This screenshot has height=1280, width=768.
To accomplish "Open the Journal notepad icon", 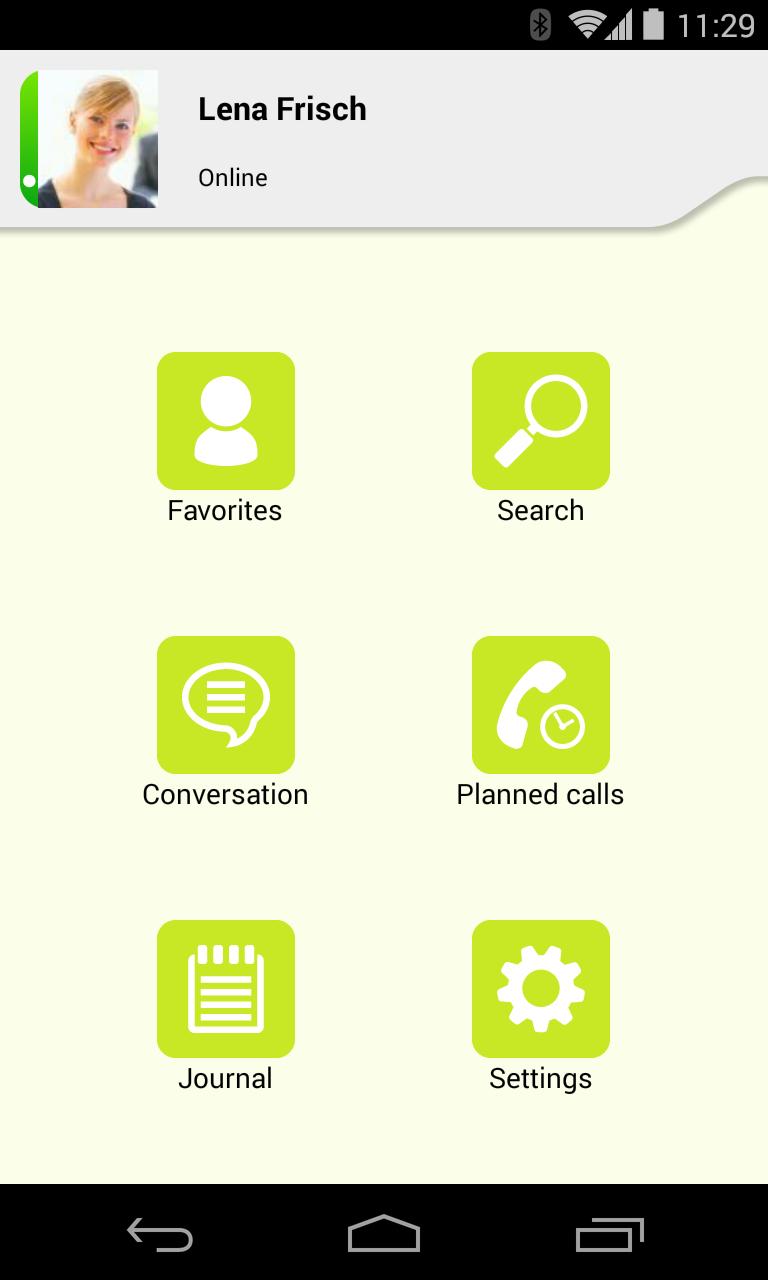I will (x=225, y=988).
